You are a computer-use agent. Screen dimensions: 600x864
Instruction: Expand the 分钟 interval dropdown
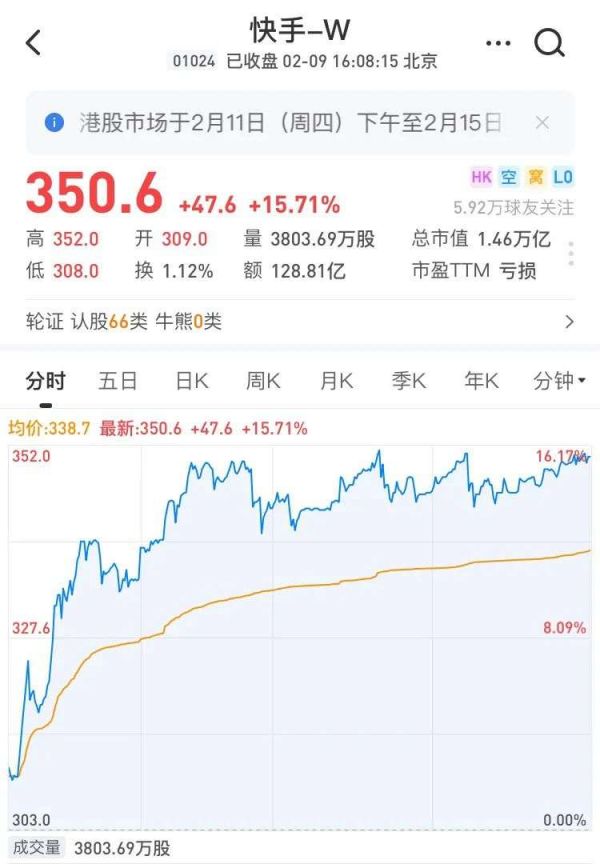tap(559, 381)
